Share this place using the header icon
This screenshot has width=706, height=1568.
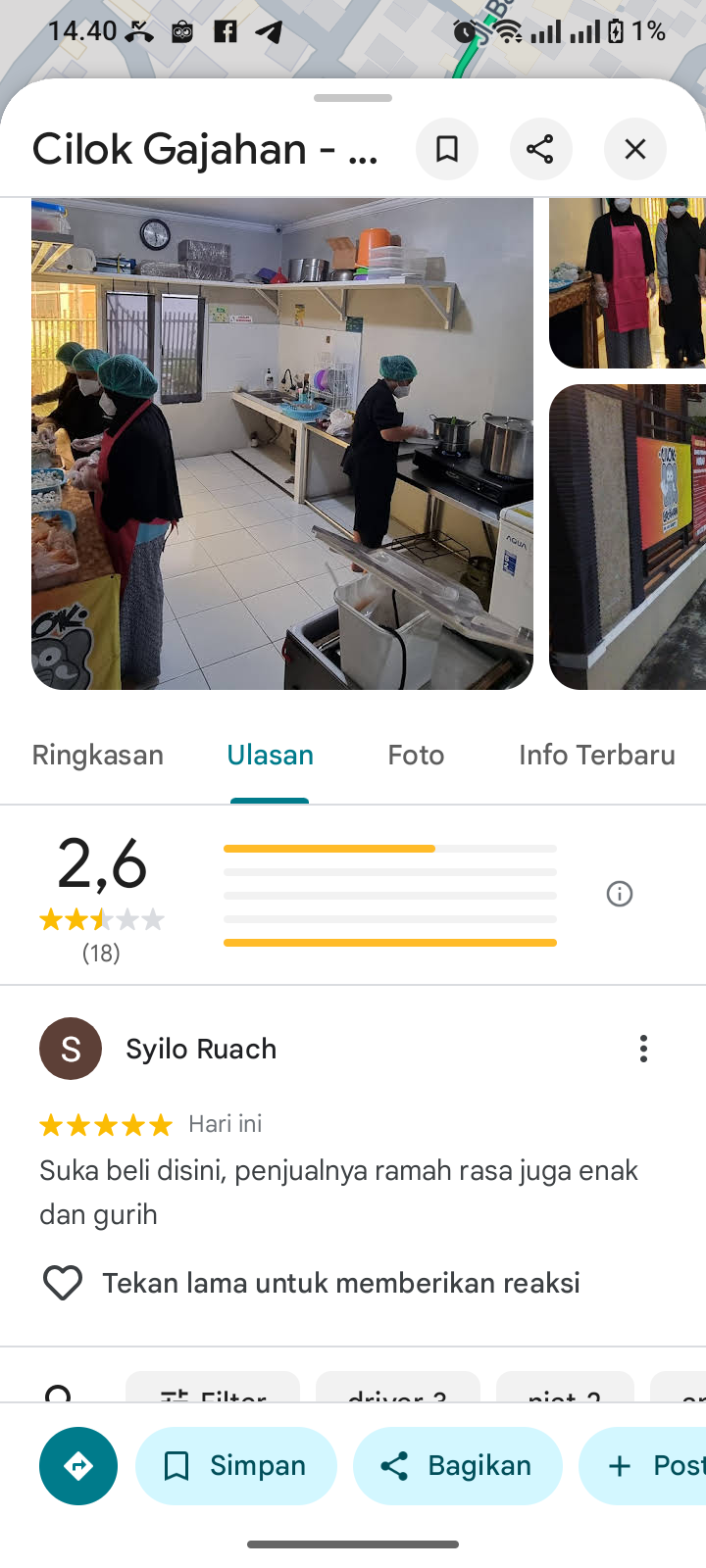tap(540, 149)
